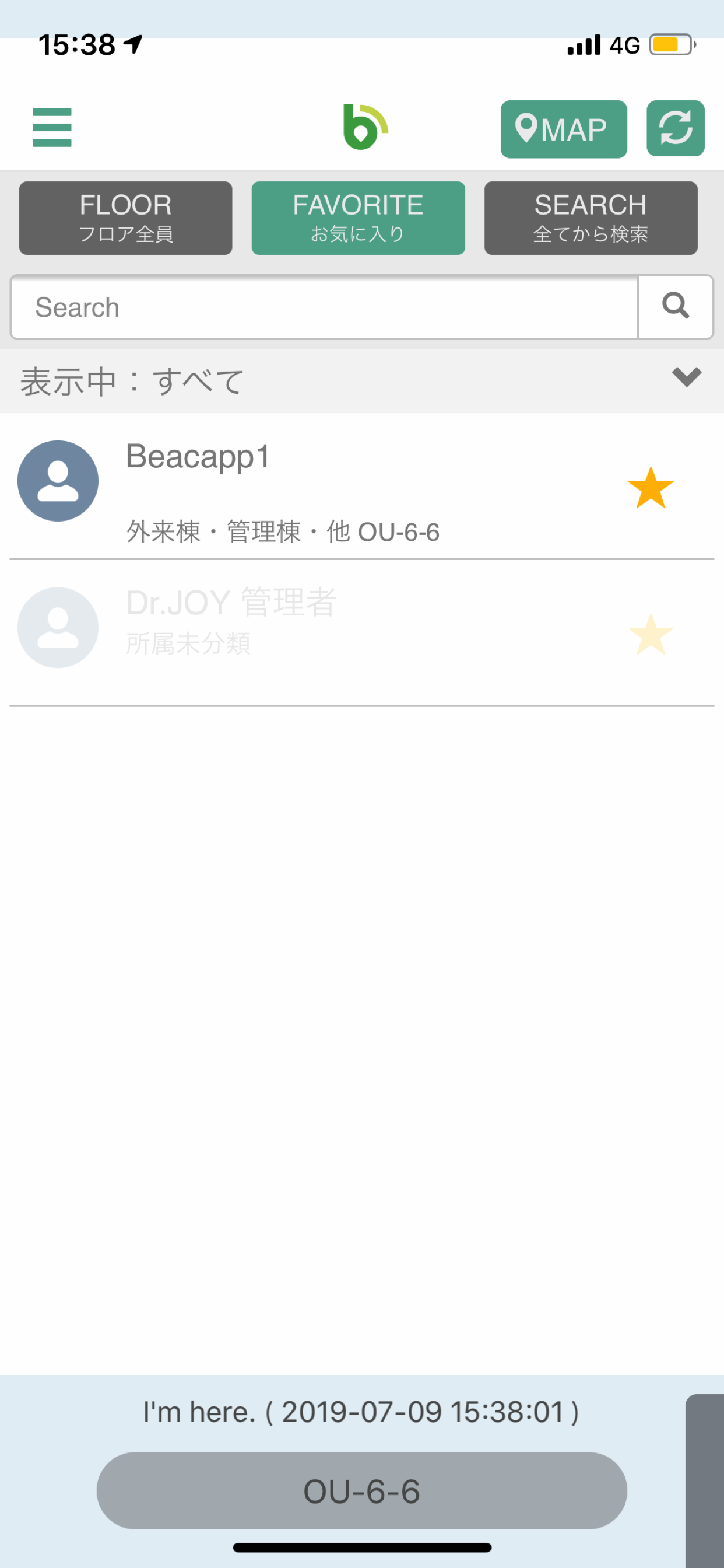Open the MAP view
Viewport: 724px width, 1568px height.
pos(563,129)
